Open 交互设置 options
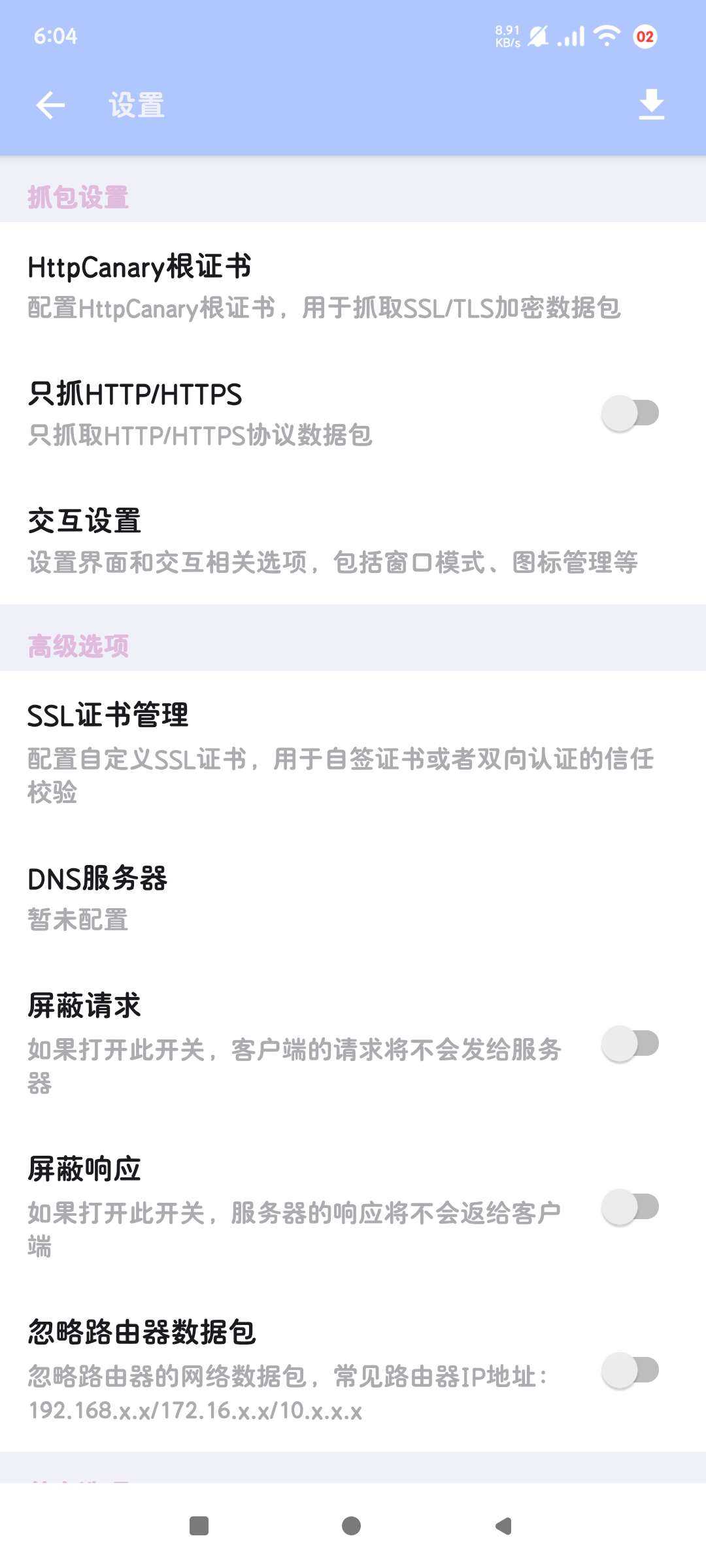 [332, 541]
